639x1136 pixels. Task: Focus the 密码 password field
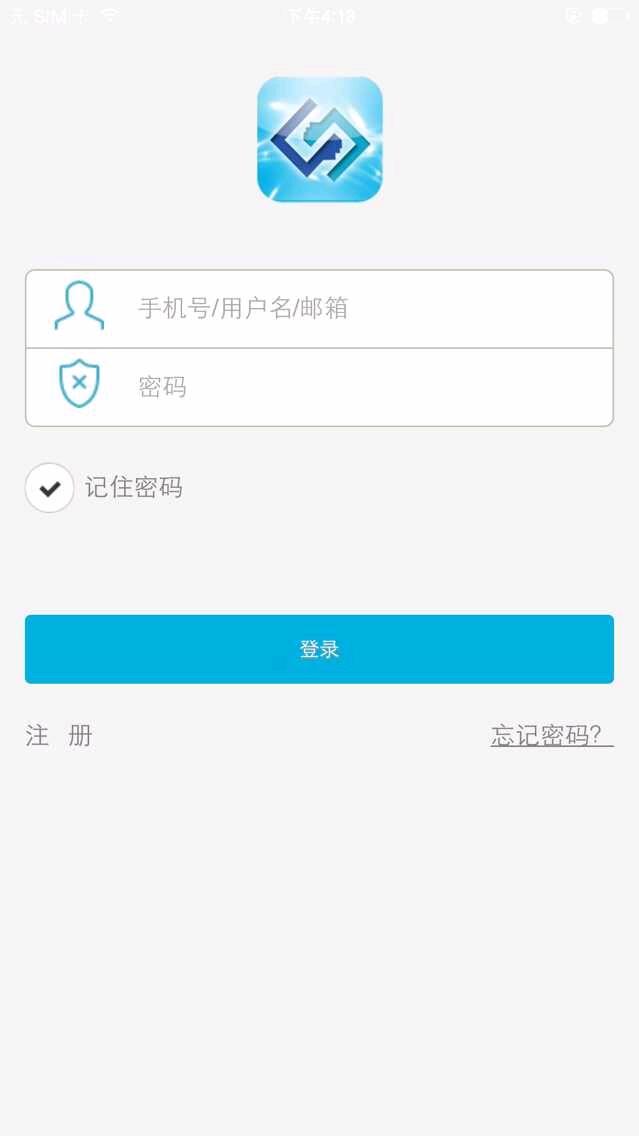point(319,387)
